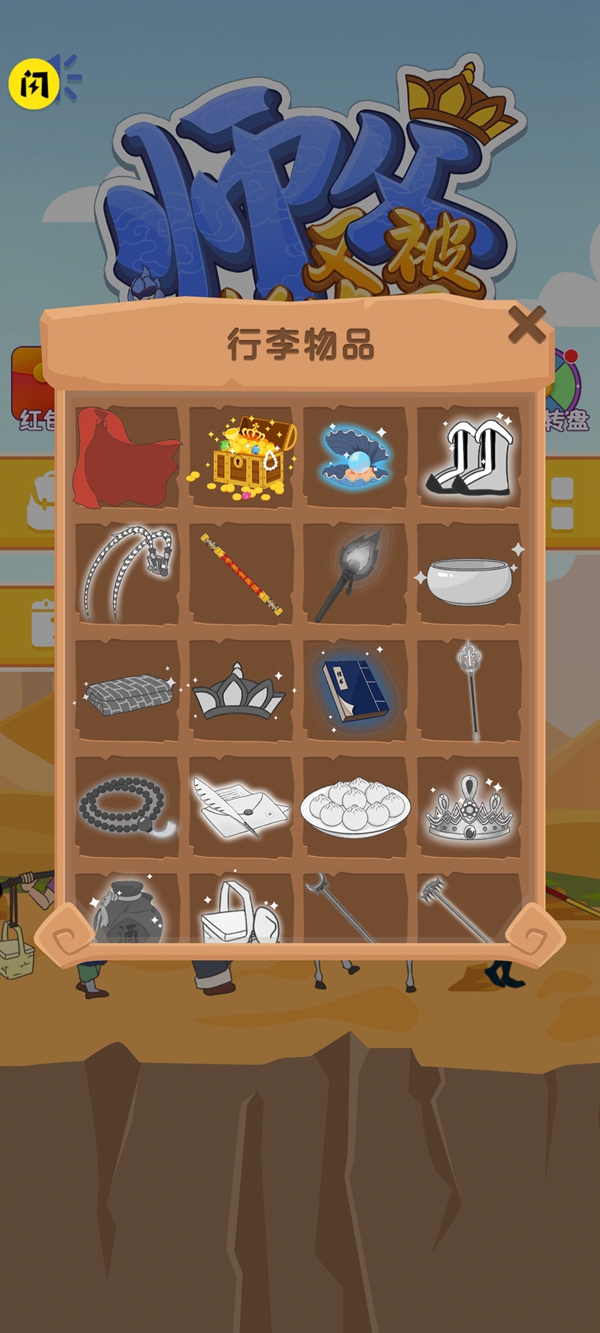Viewport: 600px width, 1333px height.
Task: Choose the chain whip item
Action: click(x=127, y=572)
